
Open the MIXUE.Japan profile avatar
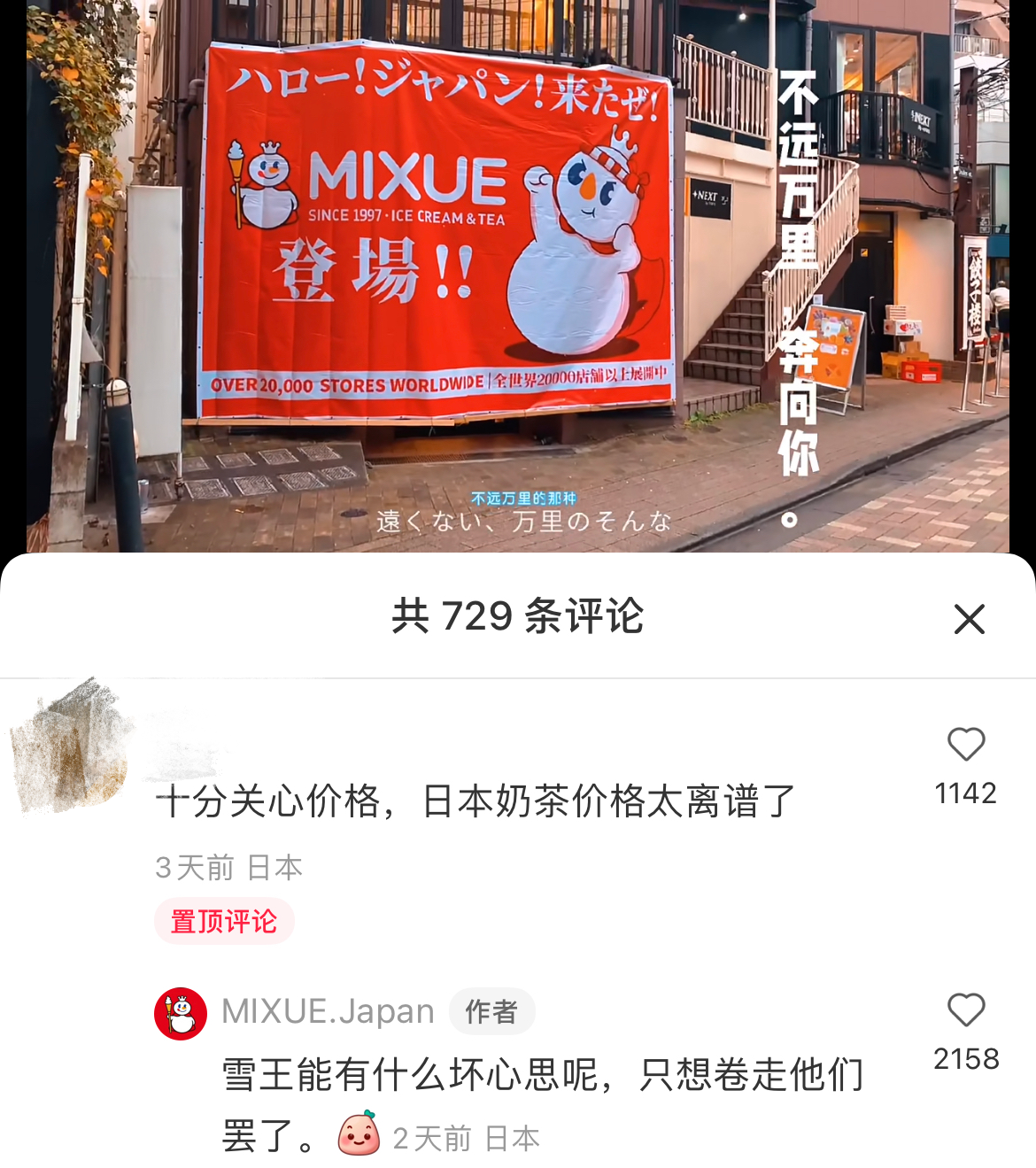click(x=181, y=1013)
